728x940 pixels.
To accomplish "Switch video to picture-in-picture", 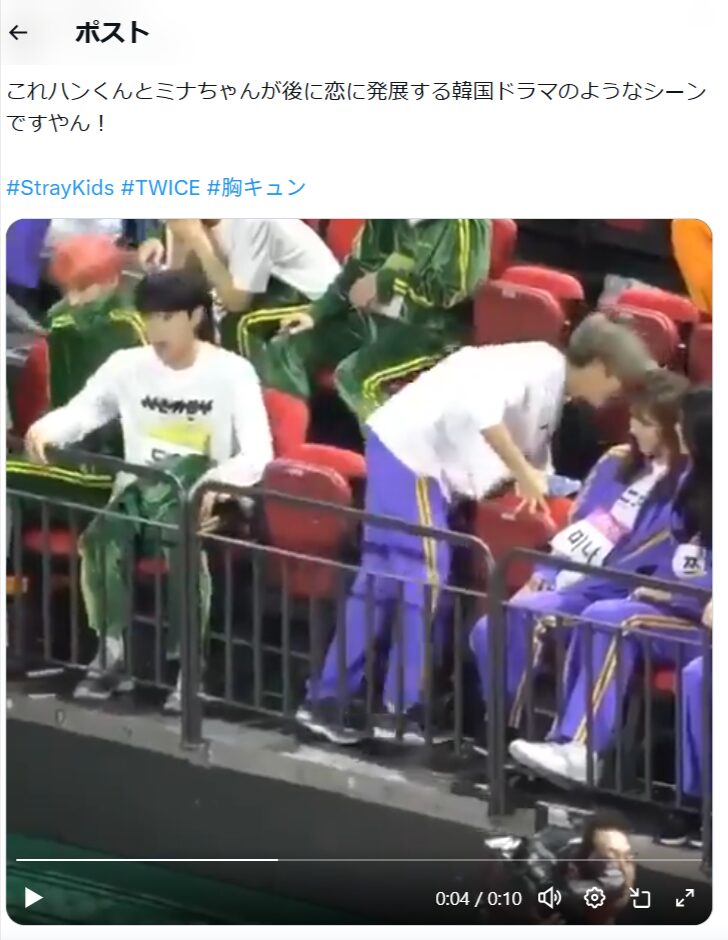I will pos(640,897).
